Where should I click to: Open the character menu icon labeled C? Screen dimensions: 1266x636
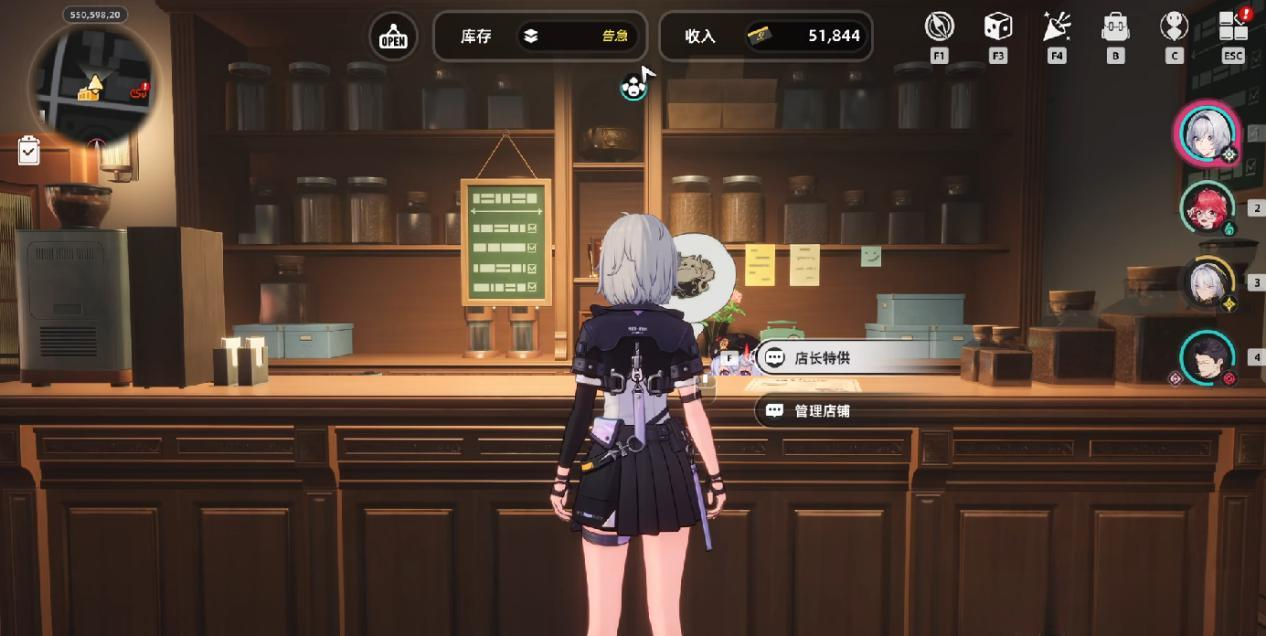[1174, 27]
